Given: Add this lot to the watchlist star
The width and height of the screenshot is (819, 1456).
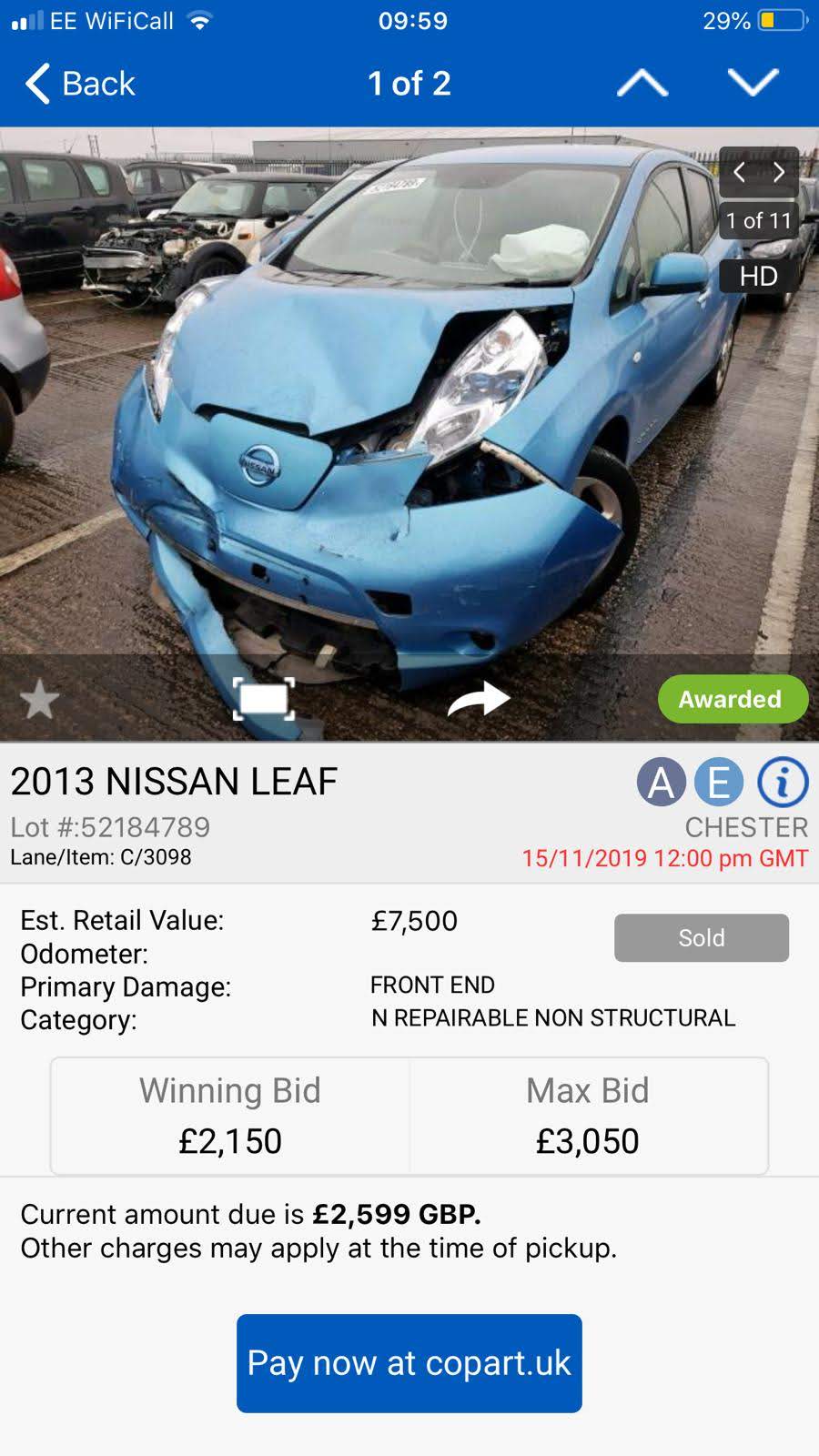Looking at the screenshot, I should (39, 700).
